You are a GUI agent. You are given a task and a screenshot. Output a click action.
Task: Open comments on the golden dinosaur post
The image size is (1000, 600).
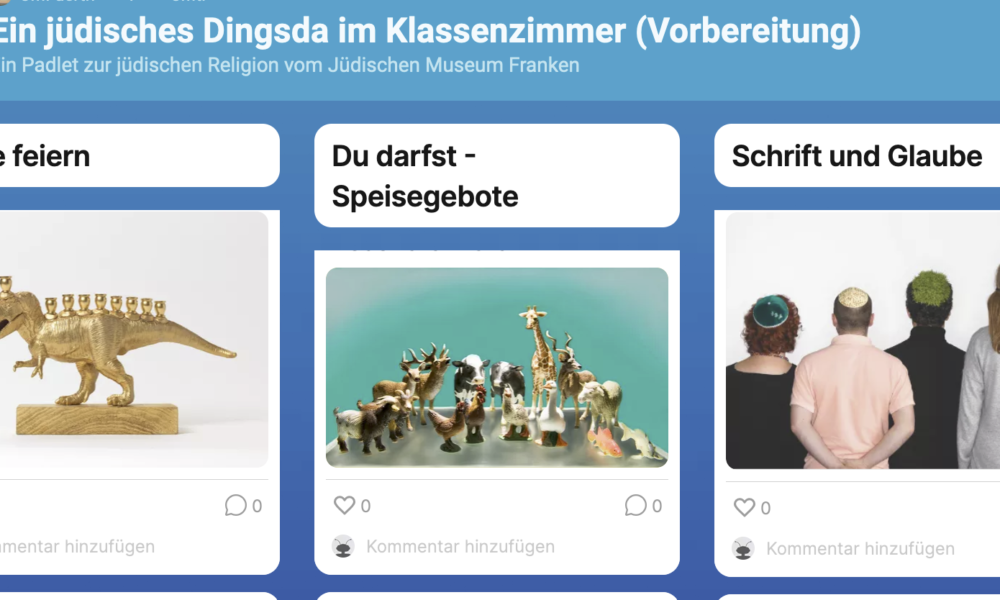[x=236, y=506]
